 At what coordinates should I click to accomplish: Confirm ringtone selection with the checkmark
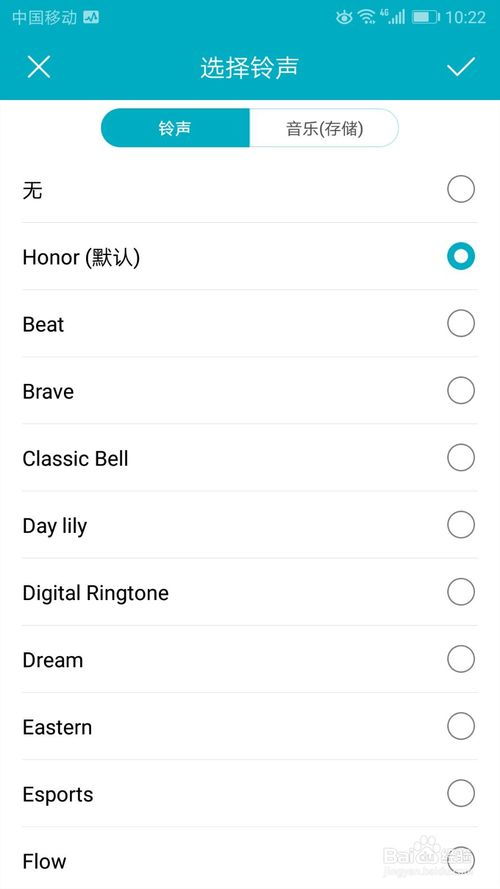pyautogui.click(x=460, y=67)
